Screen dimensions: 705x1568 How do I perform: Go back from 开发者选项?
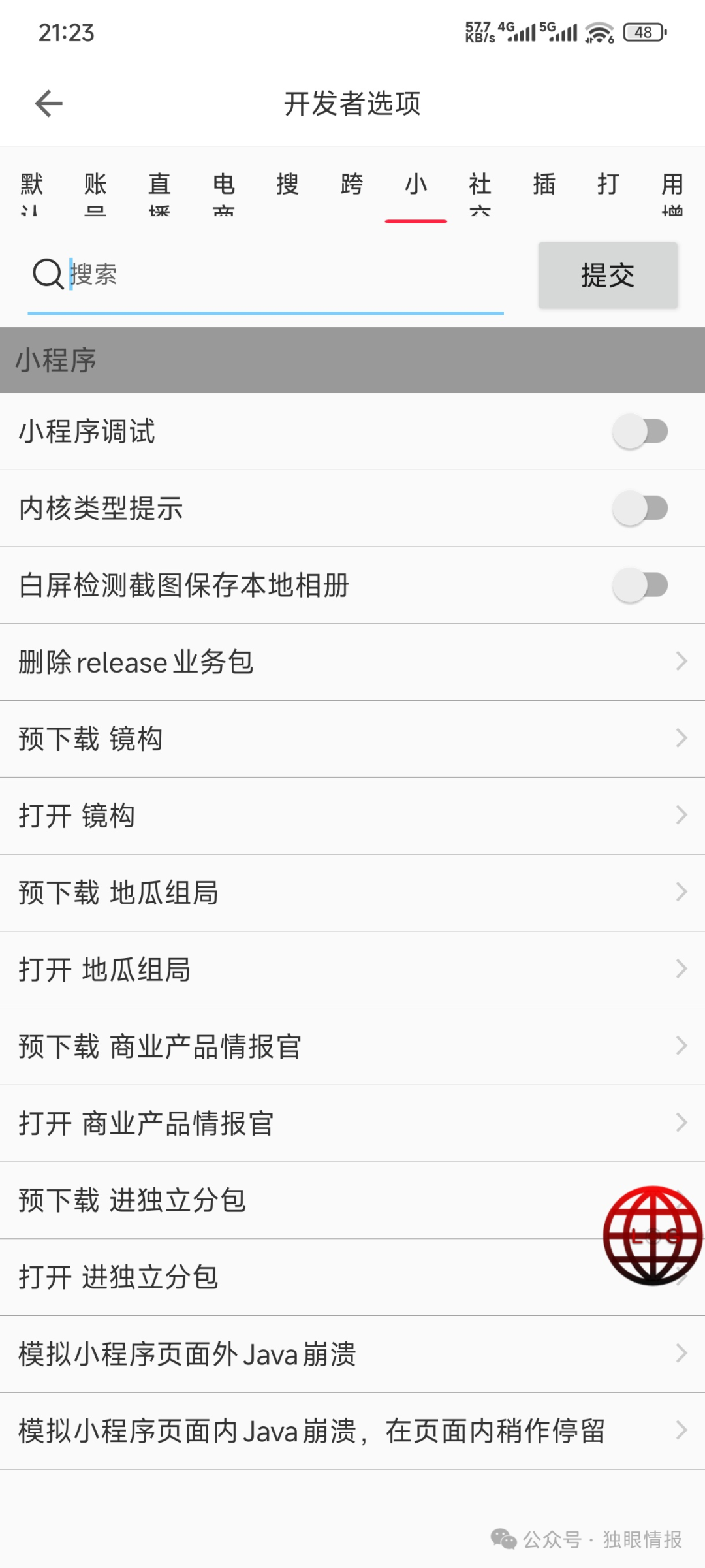pos(49,103)
